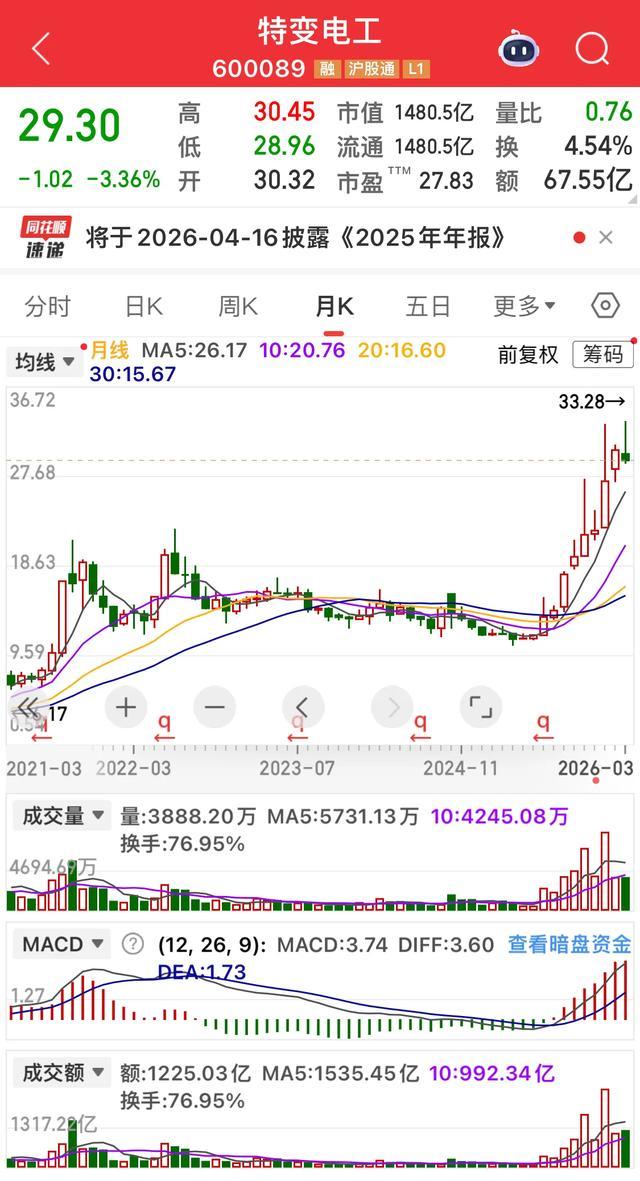Move chart to previous candle
Screen dimensions: 640x1181
pos(302,708)
